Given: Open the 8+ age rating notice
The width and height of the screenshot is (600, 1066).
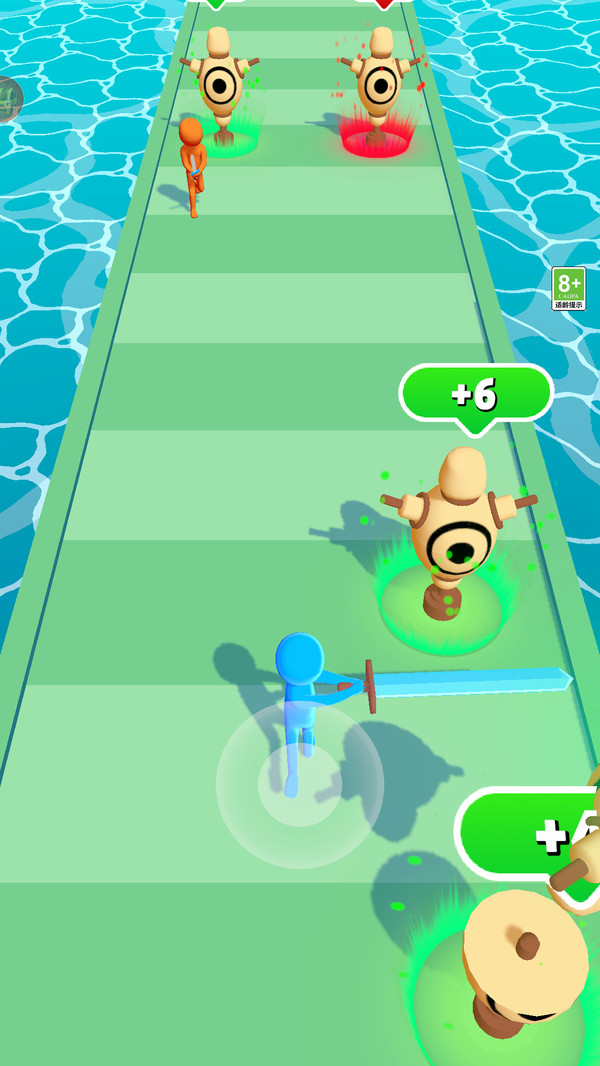Looking at the screenshot, I should tap(568, 288).
